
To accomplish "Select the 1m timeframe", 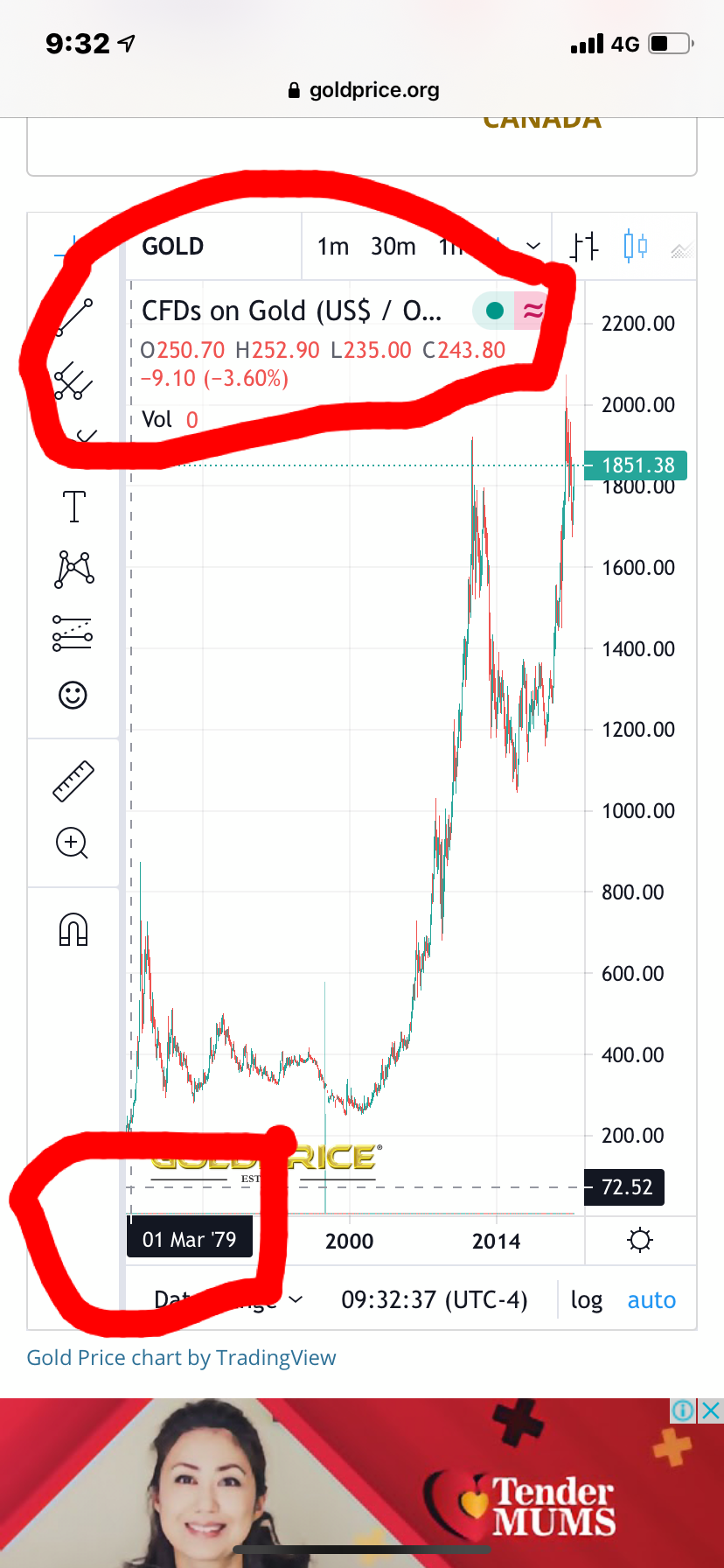I will click(333, 247).
